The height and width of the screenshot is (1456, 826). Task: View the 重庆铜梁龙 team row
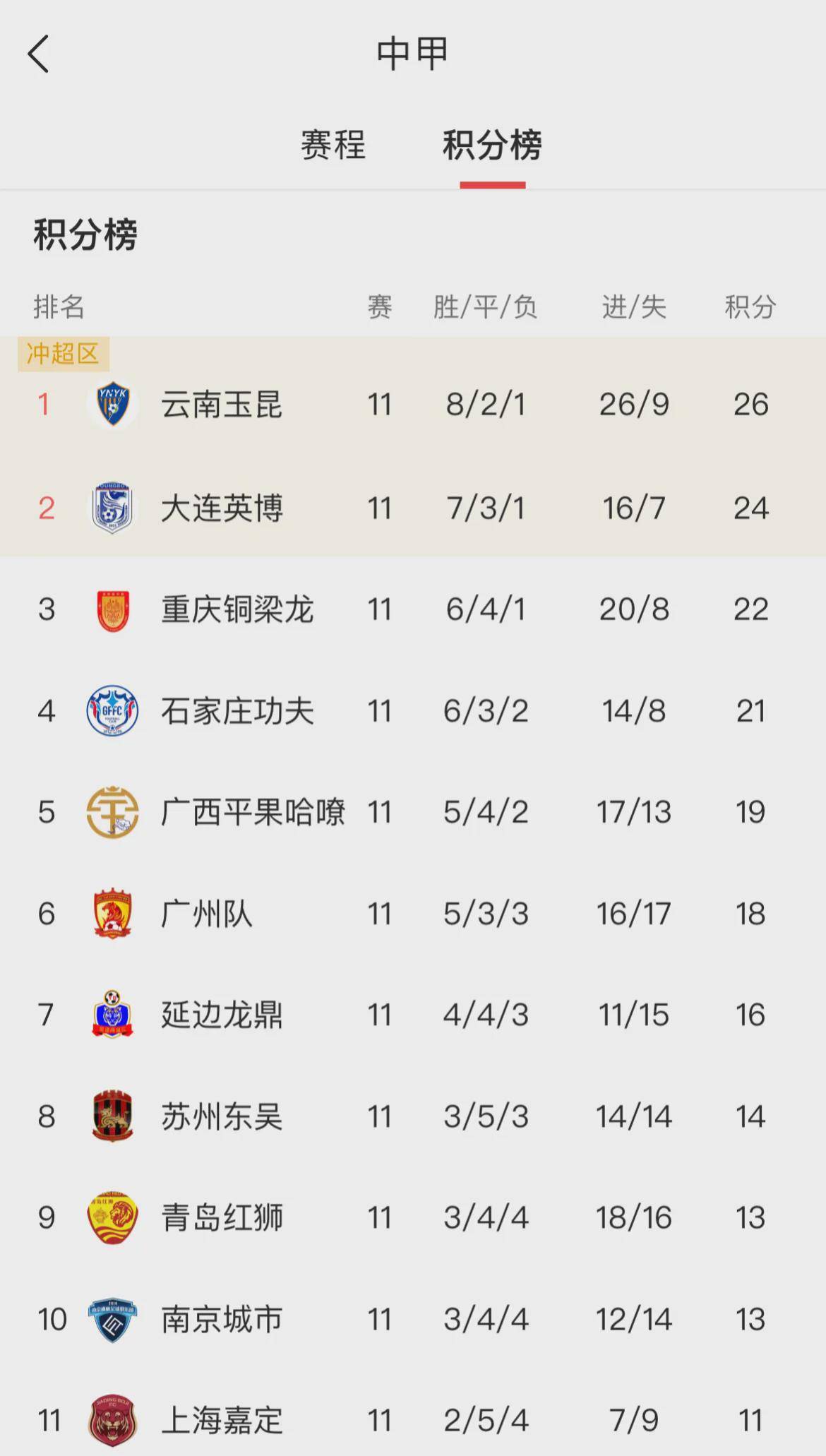tap(237, 609)
